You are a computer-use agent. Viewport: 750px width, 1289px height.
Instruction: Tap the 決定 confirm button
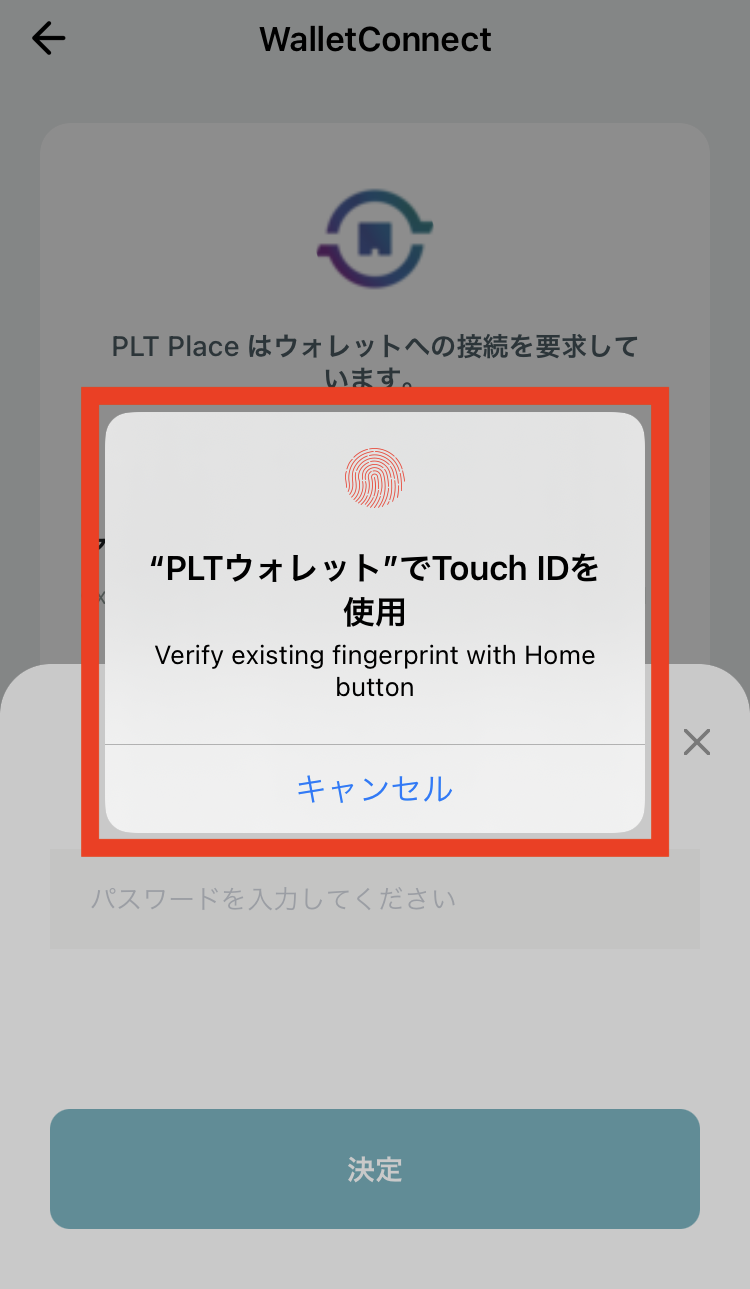pyautogui.click(x=375, y=1169)
